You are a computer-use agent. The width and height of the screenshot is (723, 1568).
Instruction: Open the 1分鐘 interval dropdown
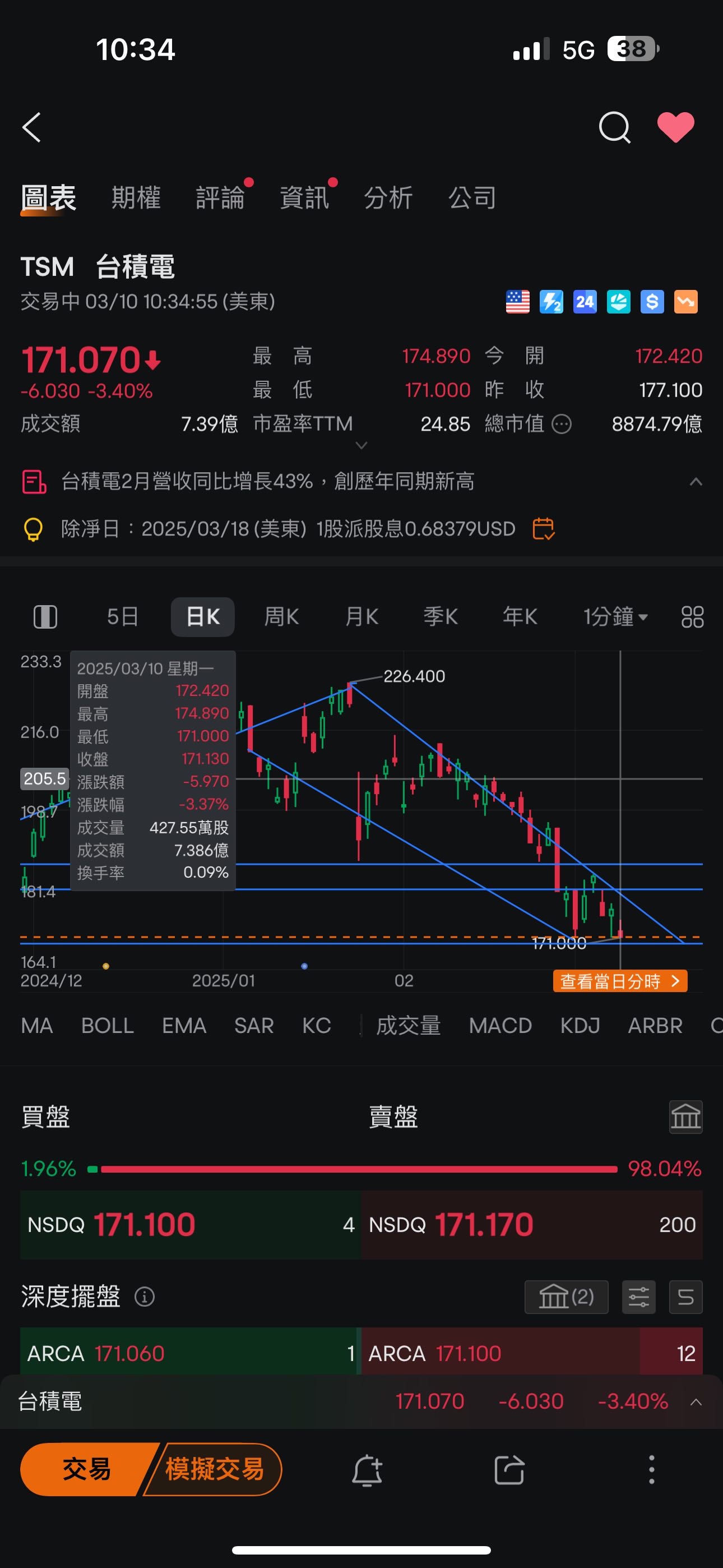click(x=615, y=617)
